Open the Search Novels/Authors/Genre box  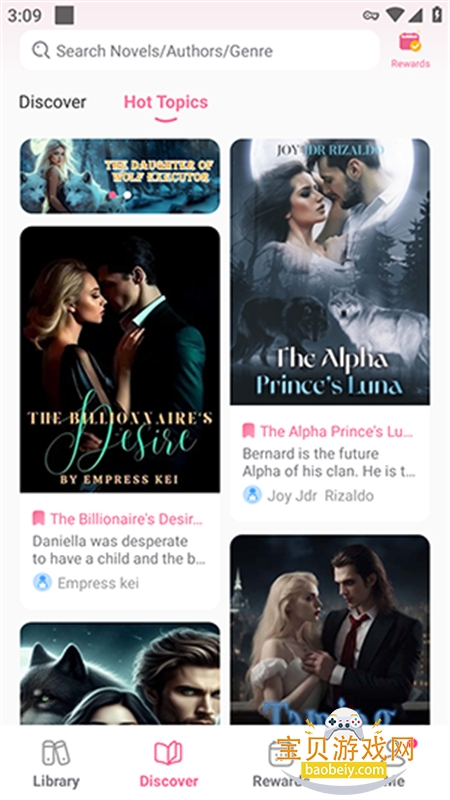pos(199,51)
